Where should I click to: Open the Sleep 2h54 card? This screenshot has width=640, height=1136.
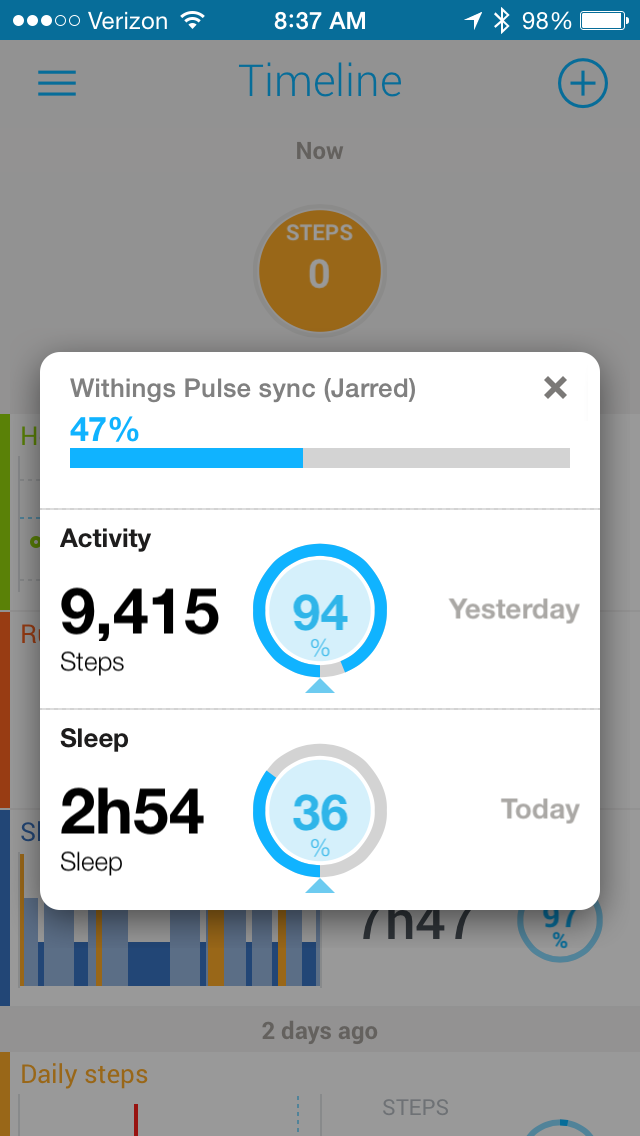[319, 809]
